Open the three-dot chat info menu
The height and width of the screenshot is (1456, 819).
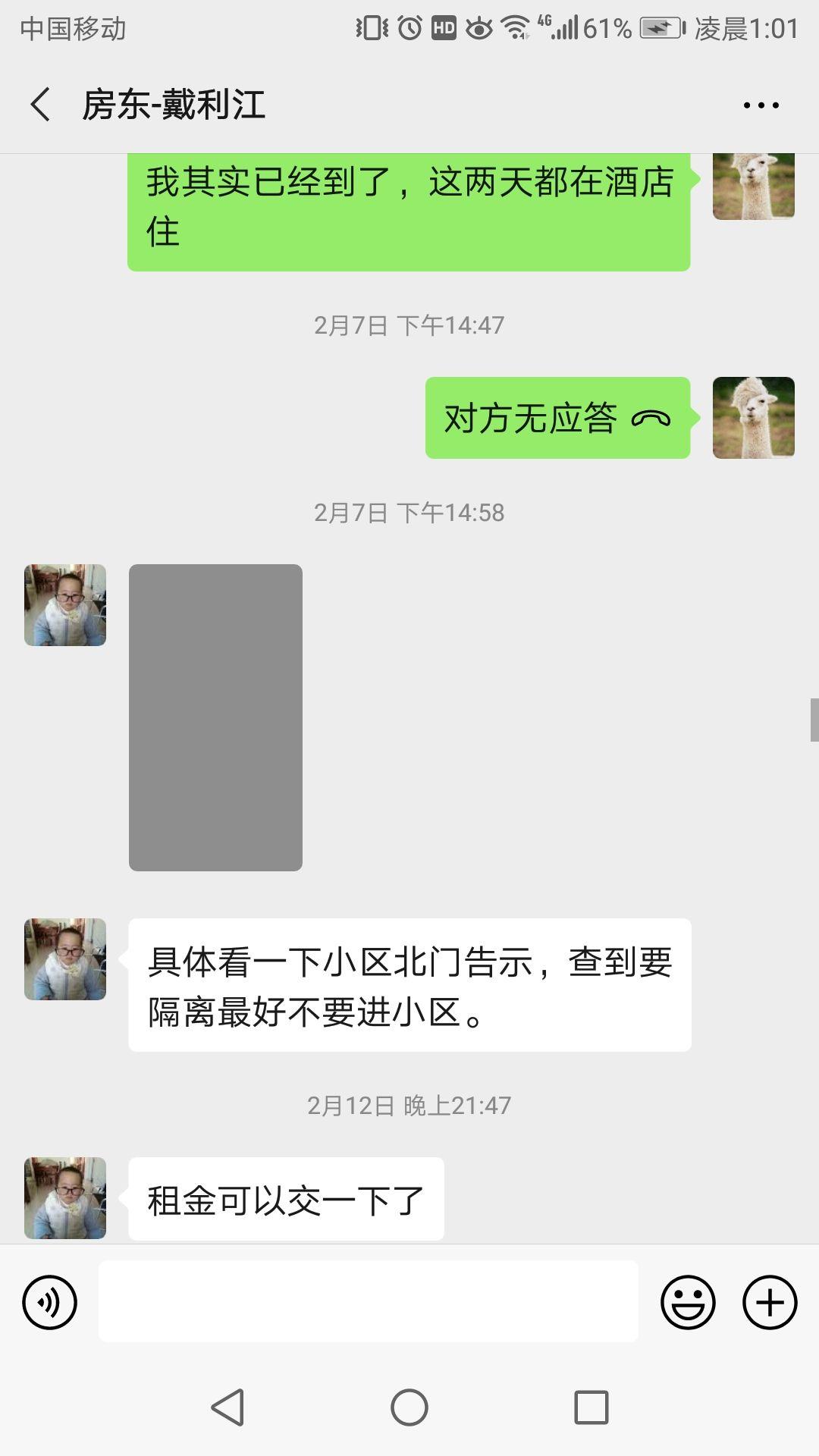pos(761,105)
